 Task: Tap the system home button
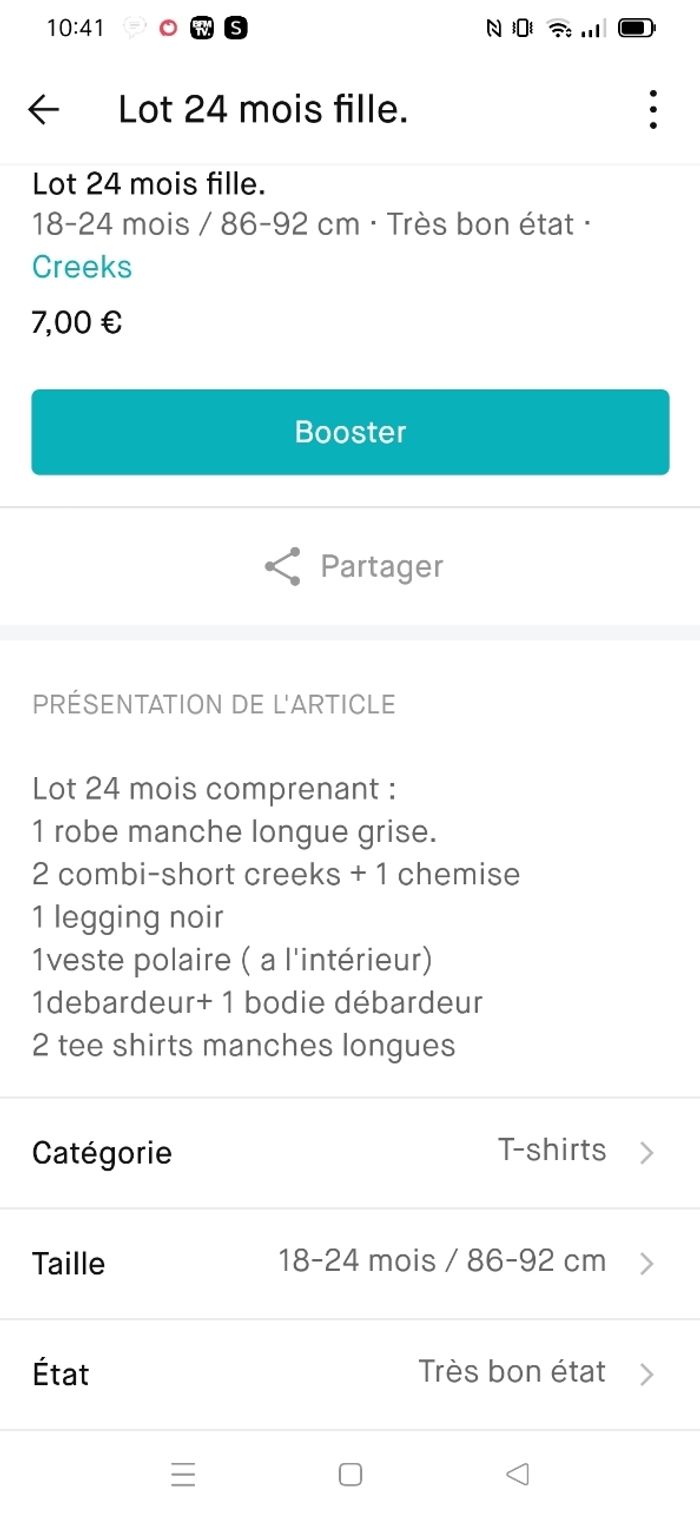point(350,1474)
